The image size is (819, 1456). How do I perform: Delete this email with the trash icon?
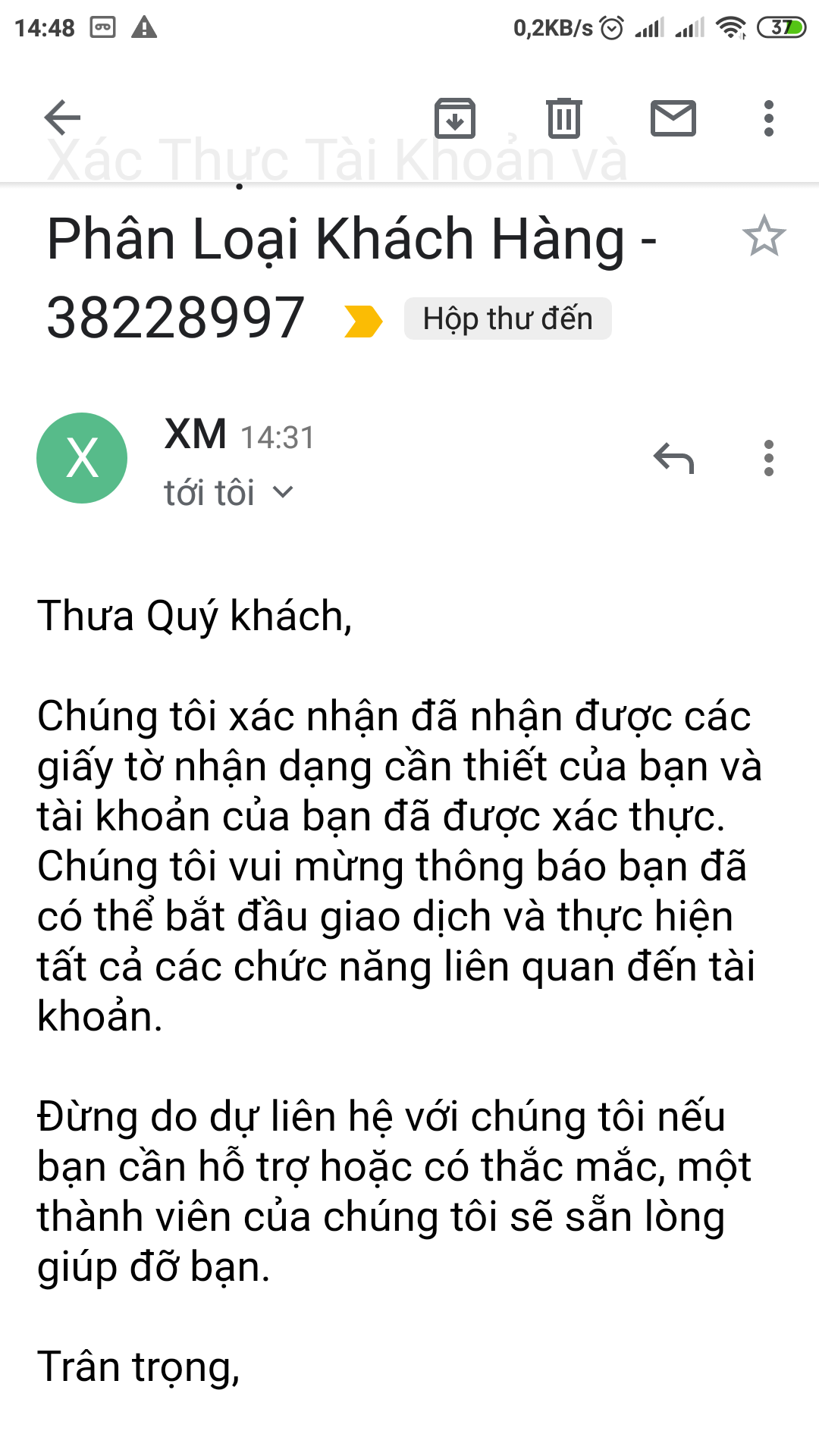pos(564,118)
